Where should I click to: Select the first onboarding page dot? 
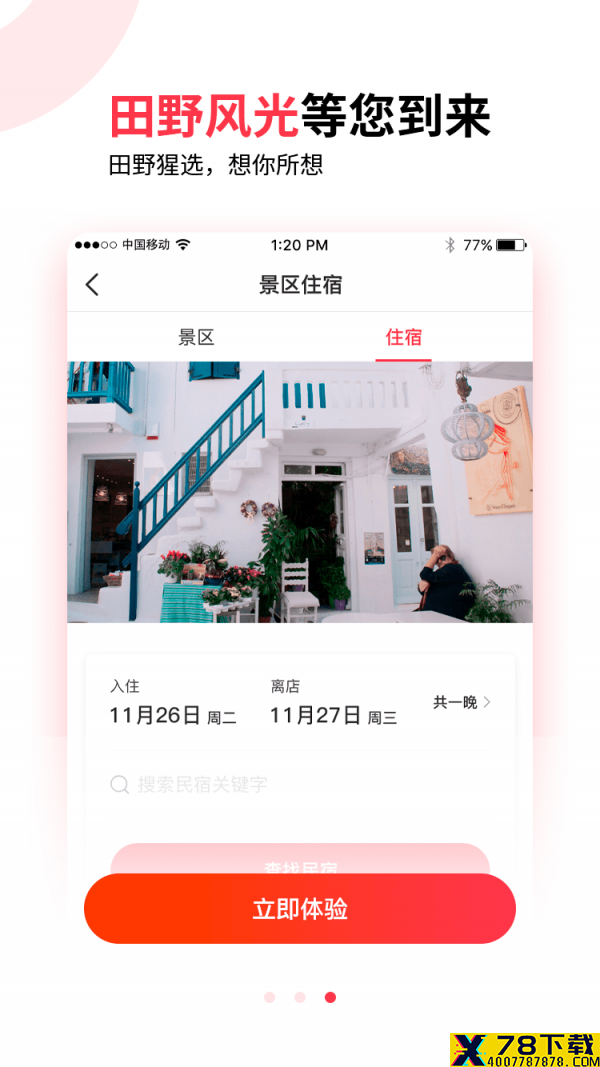click(270, 998)
